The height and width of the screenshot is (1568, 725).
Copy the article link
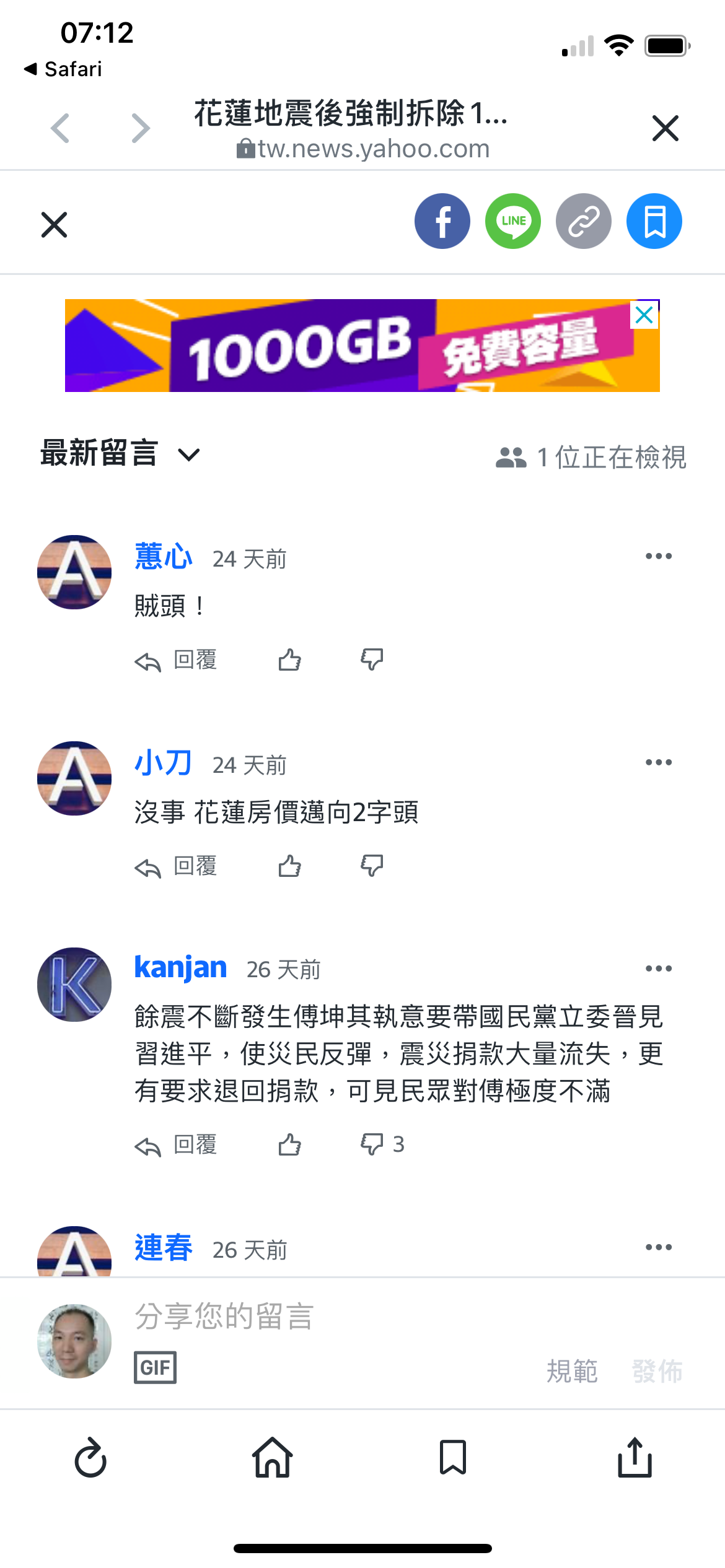(583, 221)
